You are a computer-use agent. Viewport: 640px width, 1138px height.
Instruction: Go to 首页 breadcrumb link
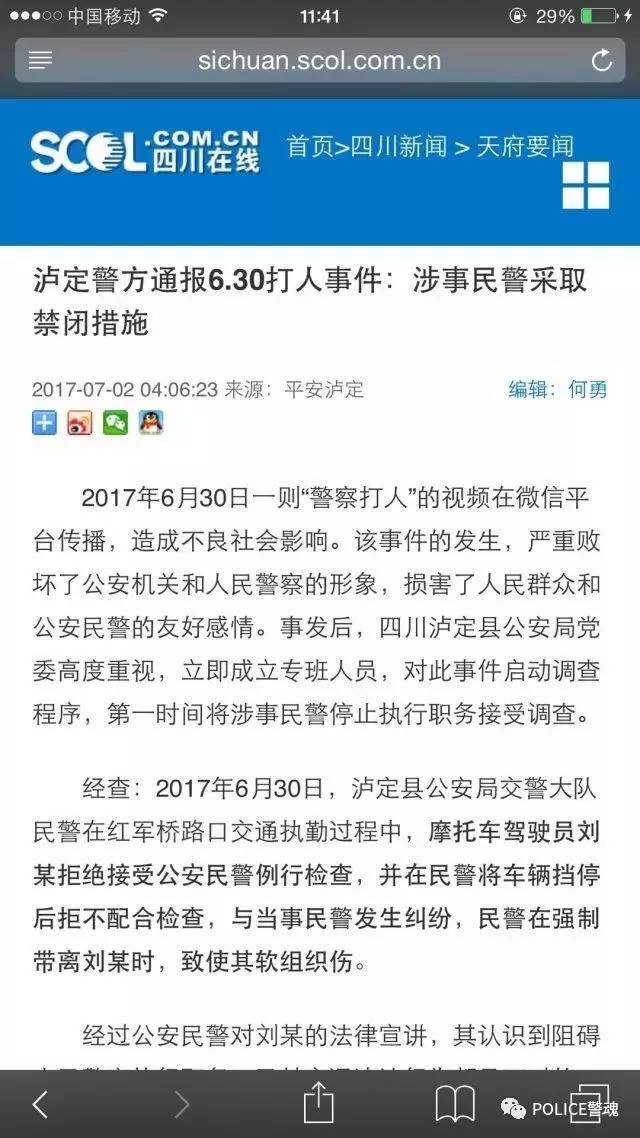[x=310, y=146]
